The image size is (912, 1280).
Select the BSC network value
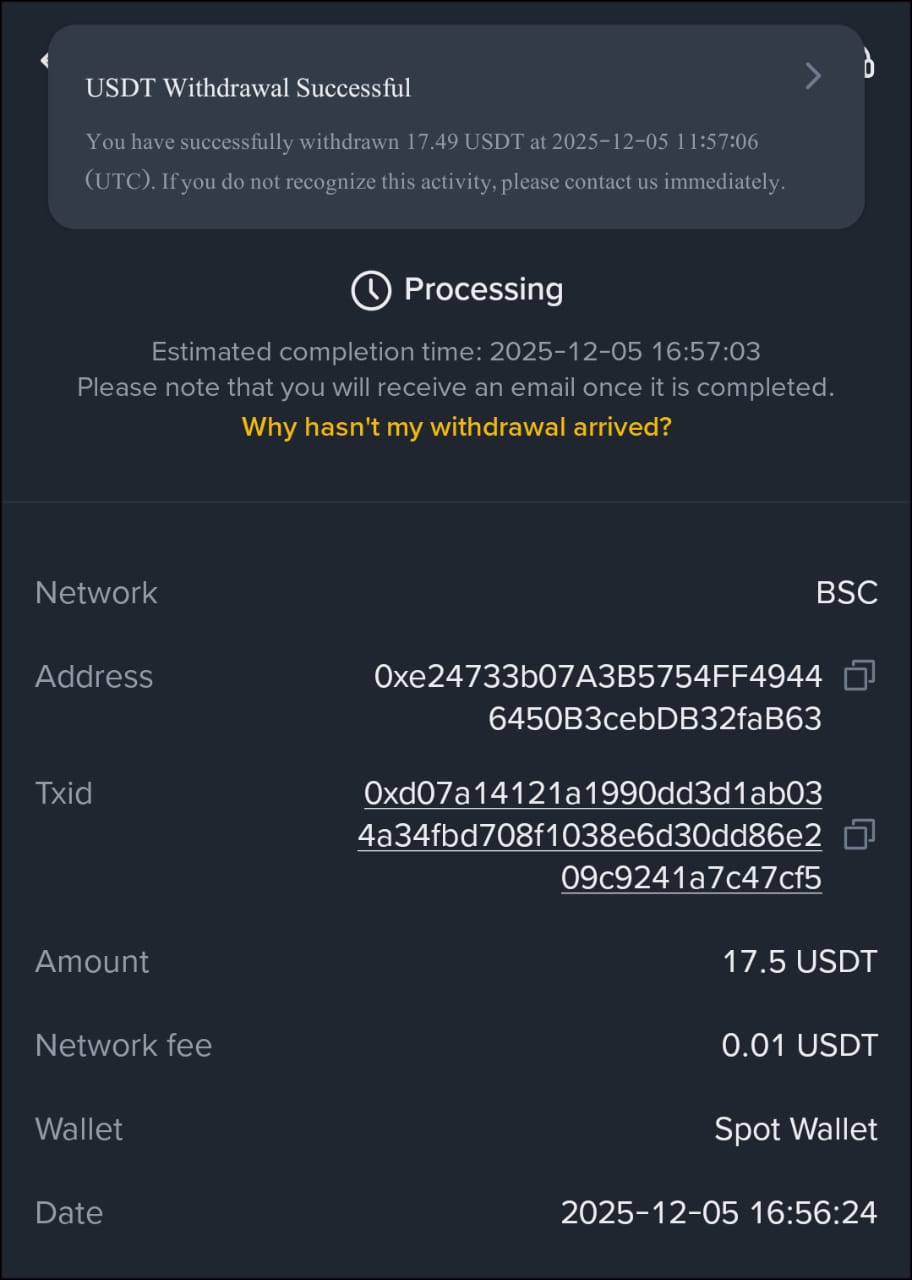(846, 592)
